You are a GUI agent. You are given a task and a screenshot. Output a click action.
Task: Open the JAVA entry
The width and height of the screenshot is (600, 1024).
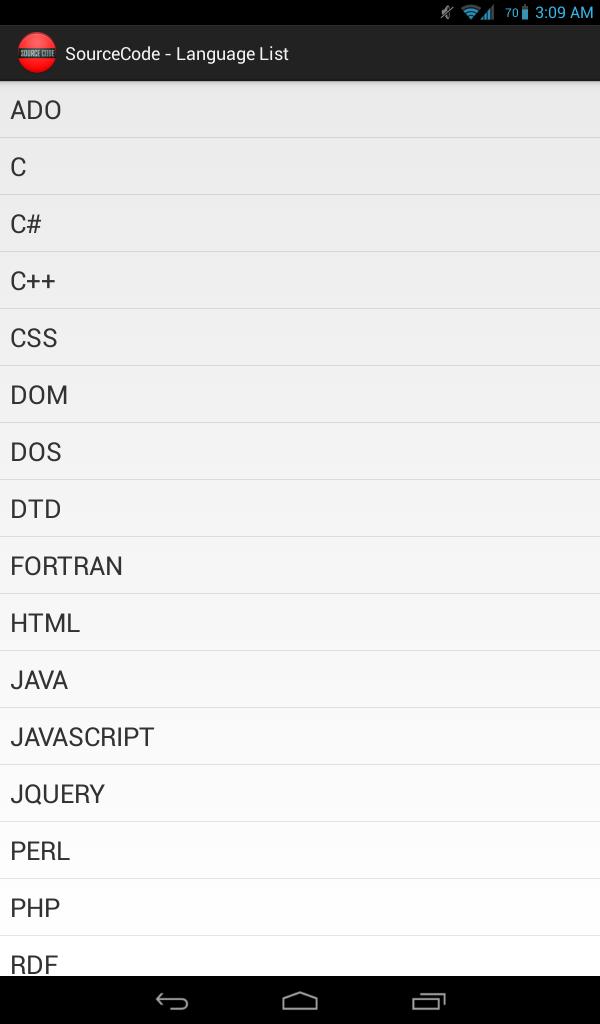[300, 680]
